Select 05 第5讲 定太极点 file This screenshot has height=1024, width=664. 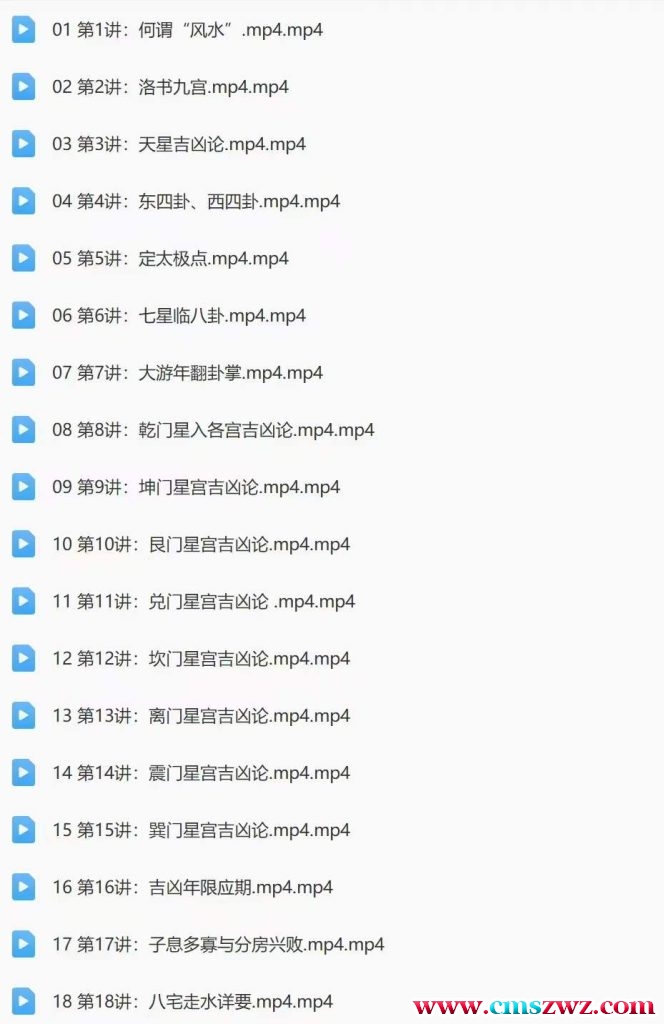170,258
